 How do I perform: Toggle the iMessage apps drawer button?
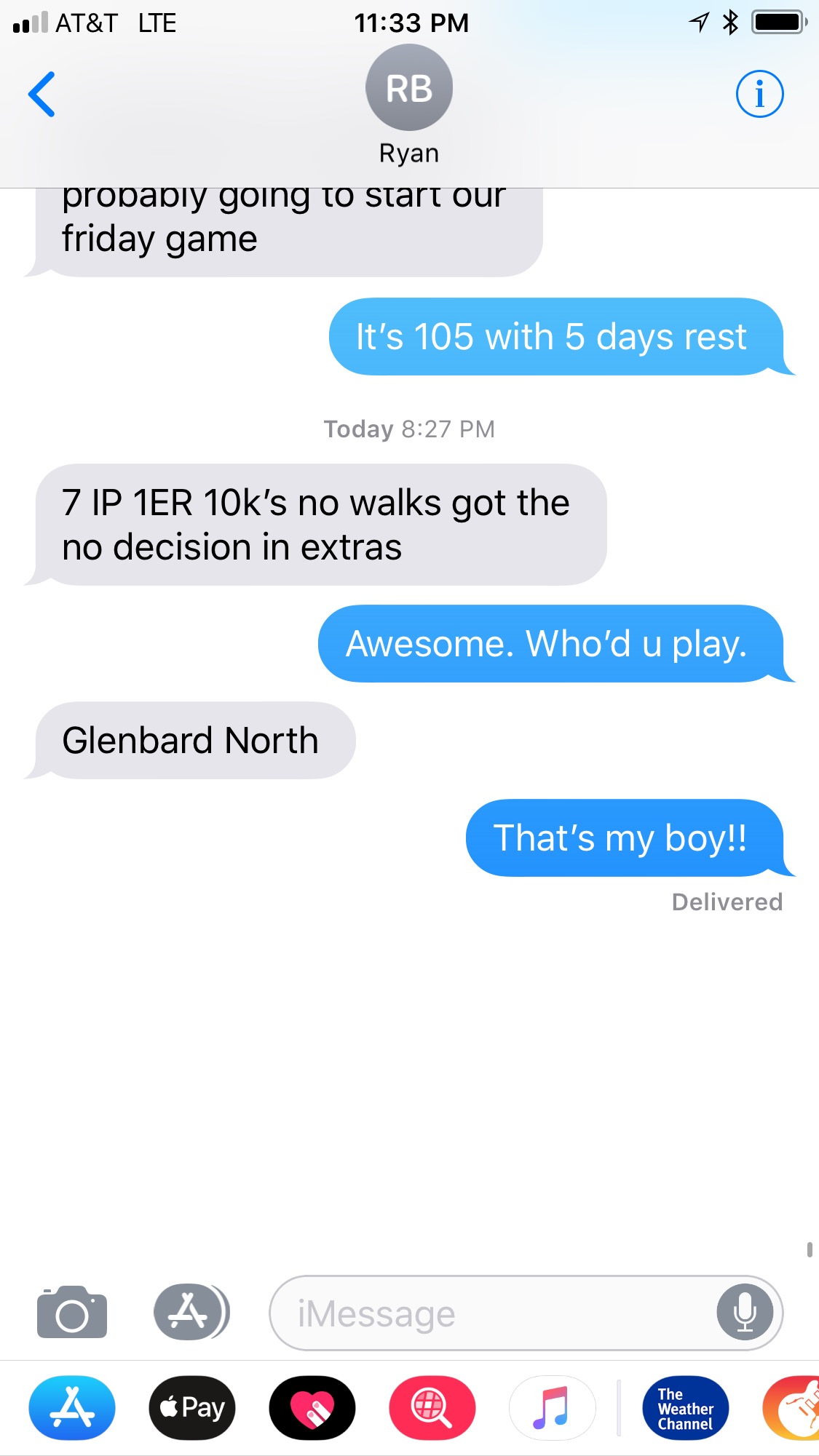click(191, 1312)
